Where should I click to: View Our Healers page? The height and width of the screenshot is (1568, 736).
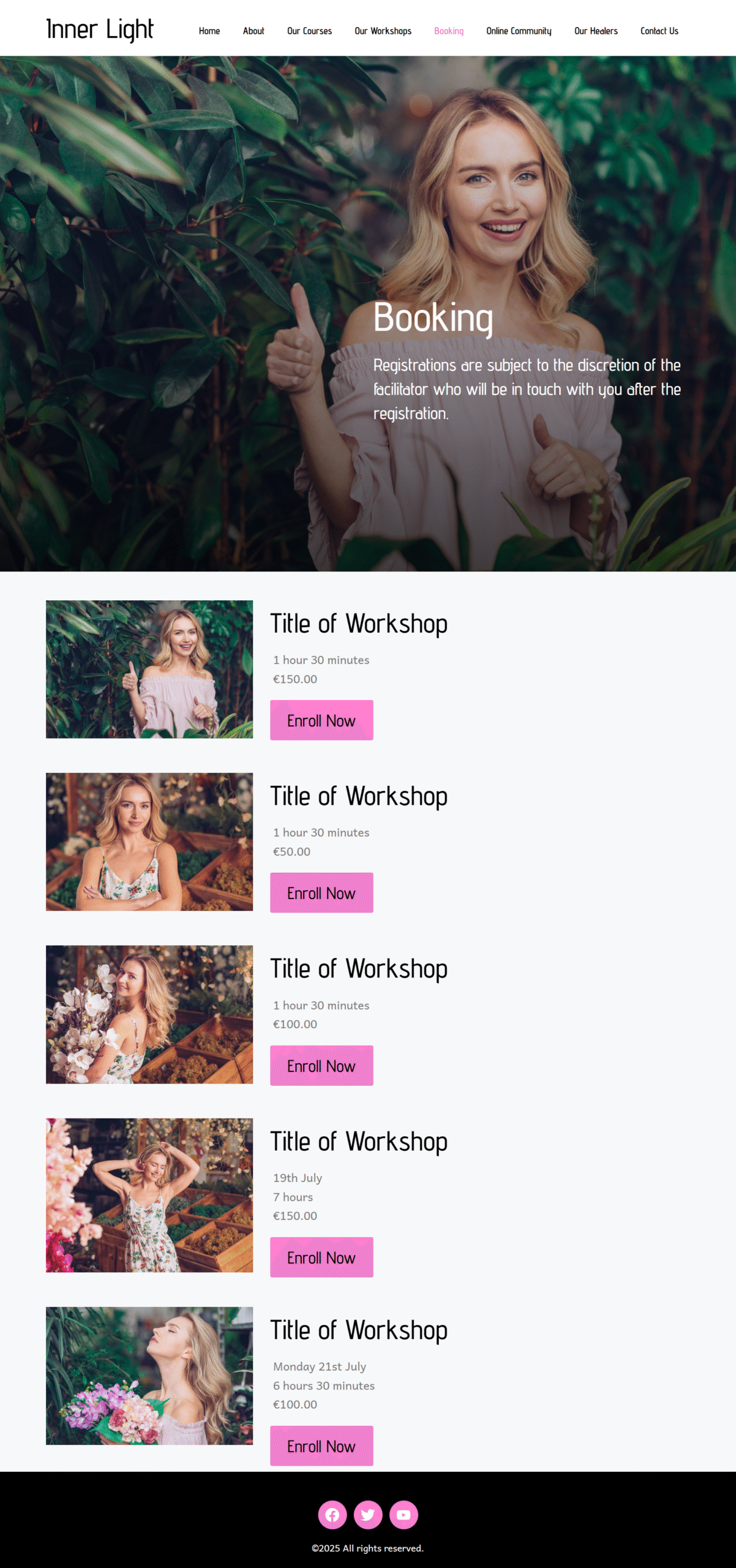596,31
